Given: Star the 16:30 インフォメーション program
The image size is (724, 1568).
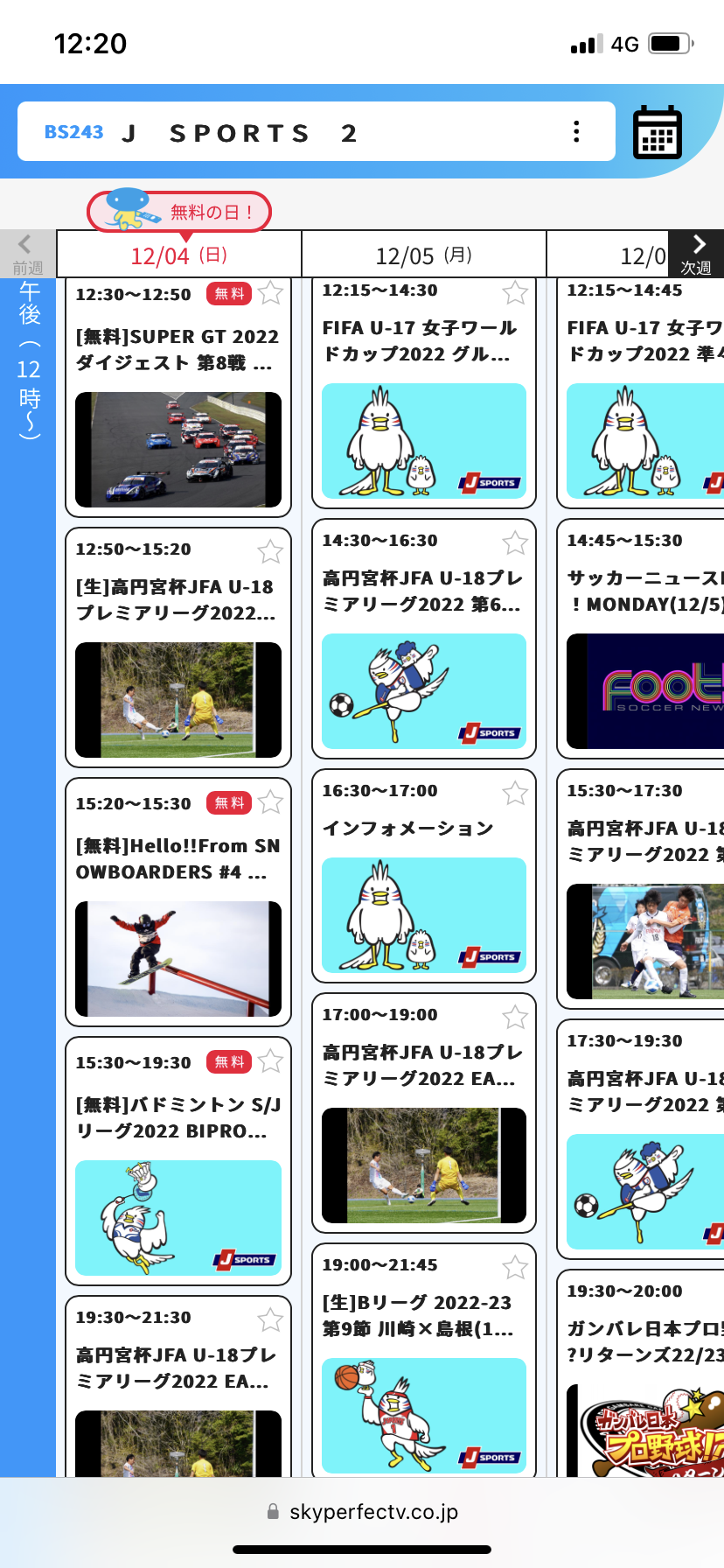Looking at the screenshot, I should click(515, 793).
